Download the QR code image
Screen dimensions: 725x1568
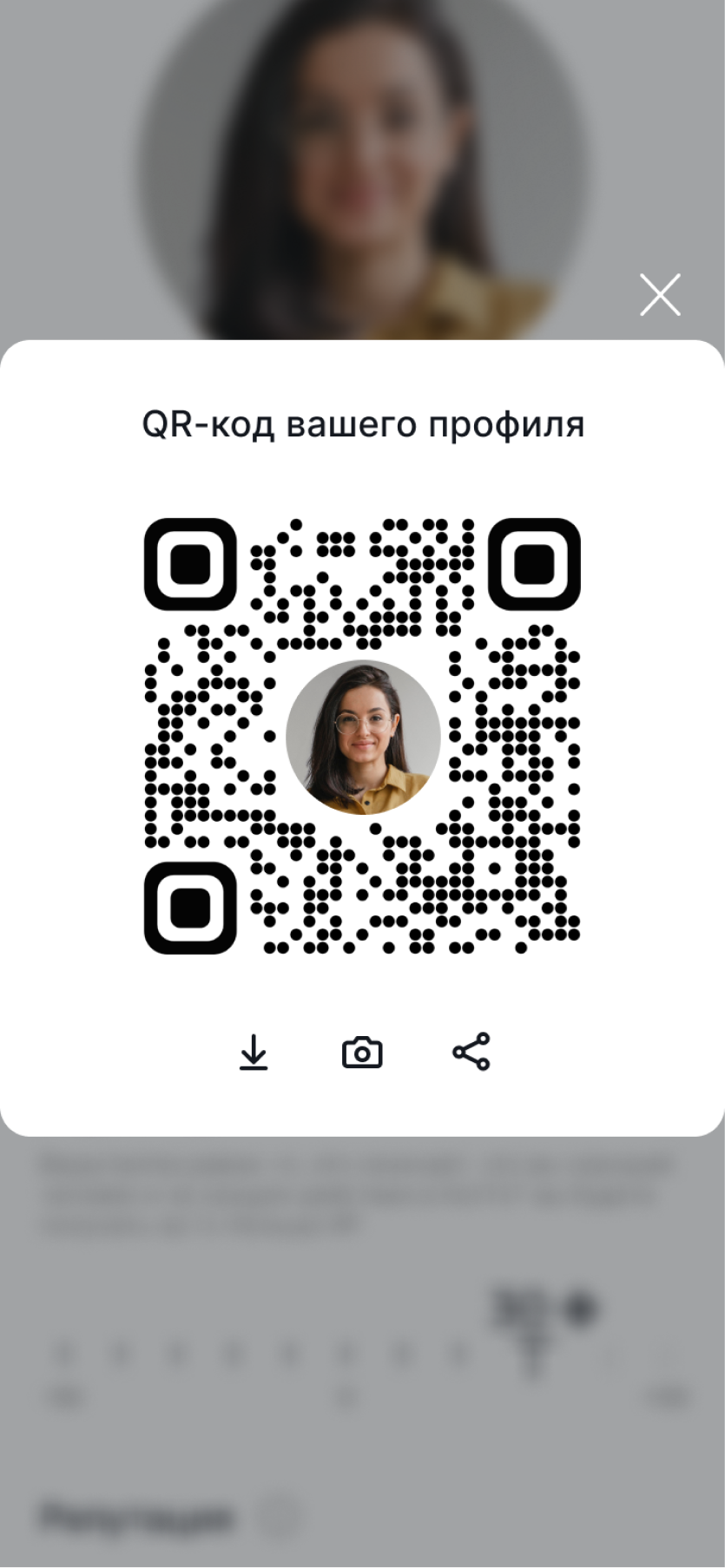click(x=254, y=1053)
